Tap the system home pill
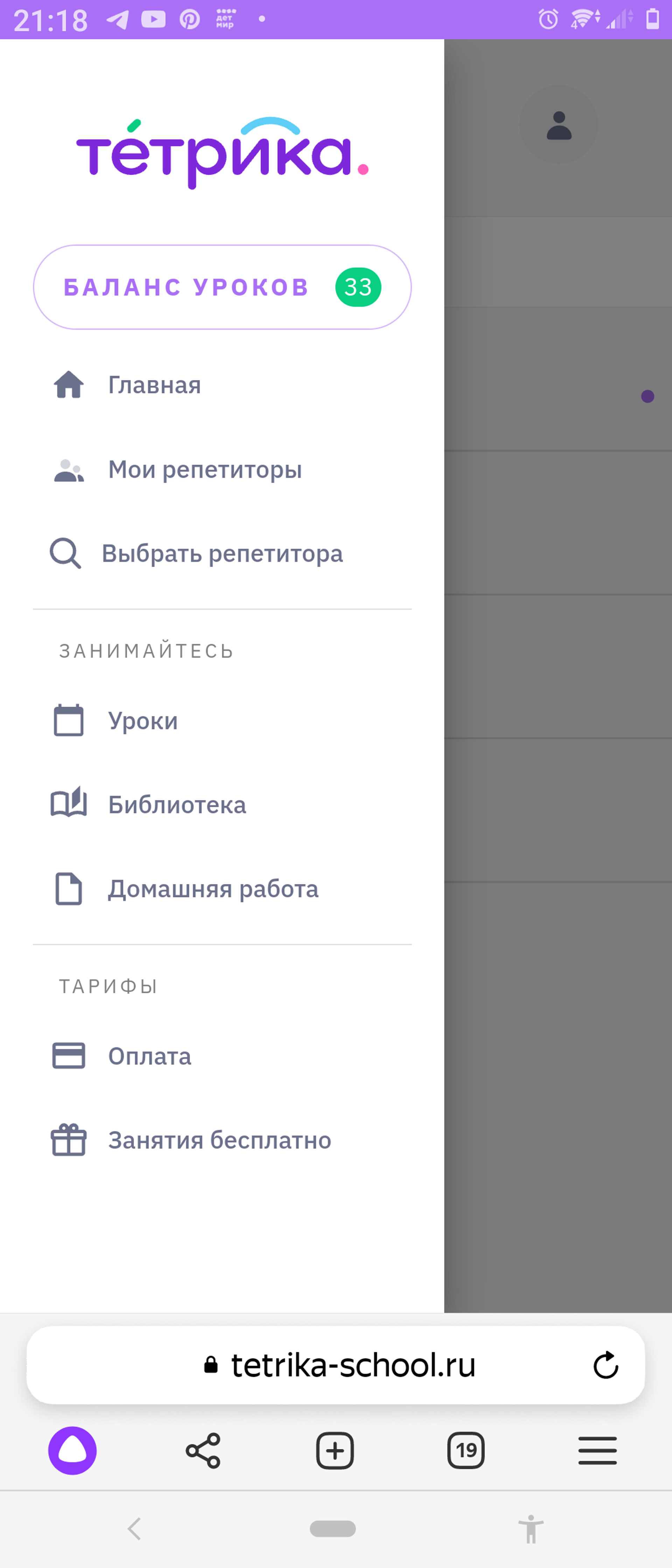 coord(333,1528)
